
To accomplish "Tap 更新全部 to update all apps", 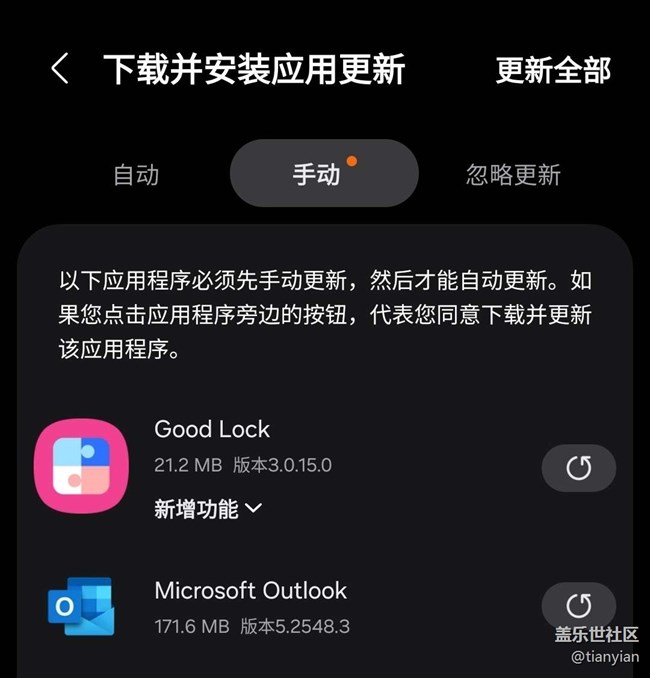I will [x=553, y=70].
